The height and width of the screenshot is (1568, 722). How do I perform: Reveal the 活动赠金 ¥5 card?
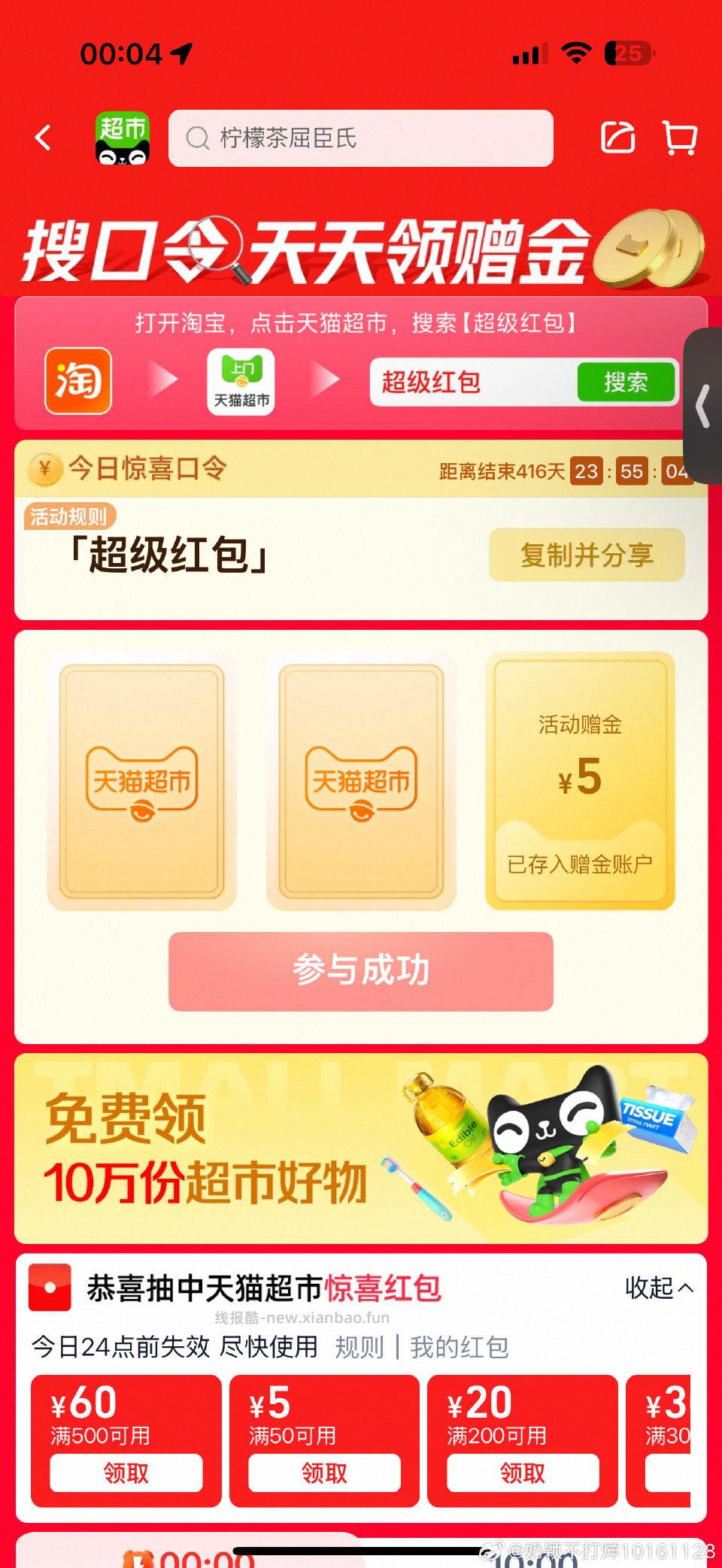click(x=579, y=782)
